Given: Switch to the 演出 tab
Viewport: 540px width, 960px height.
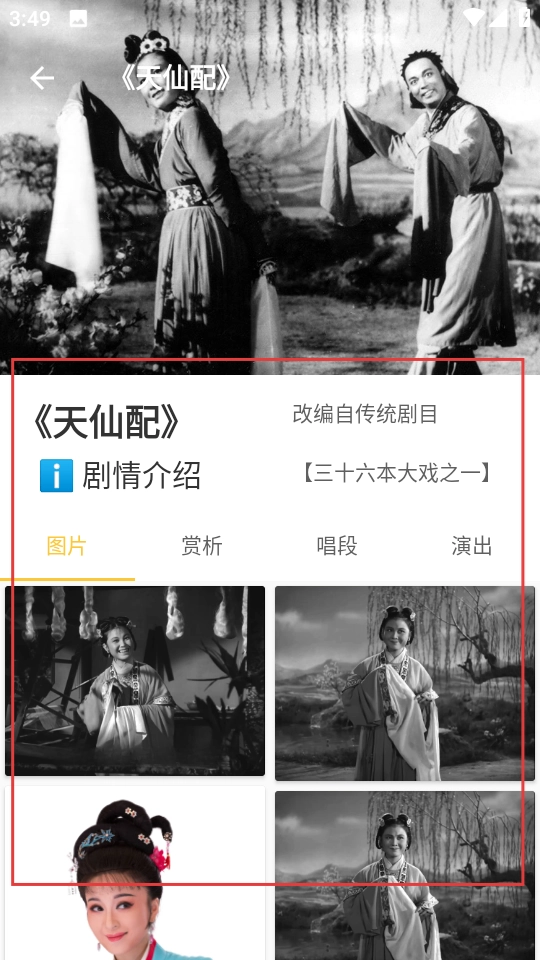Looking at the screenshot, I should pos(472,546).
